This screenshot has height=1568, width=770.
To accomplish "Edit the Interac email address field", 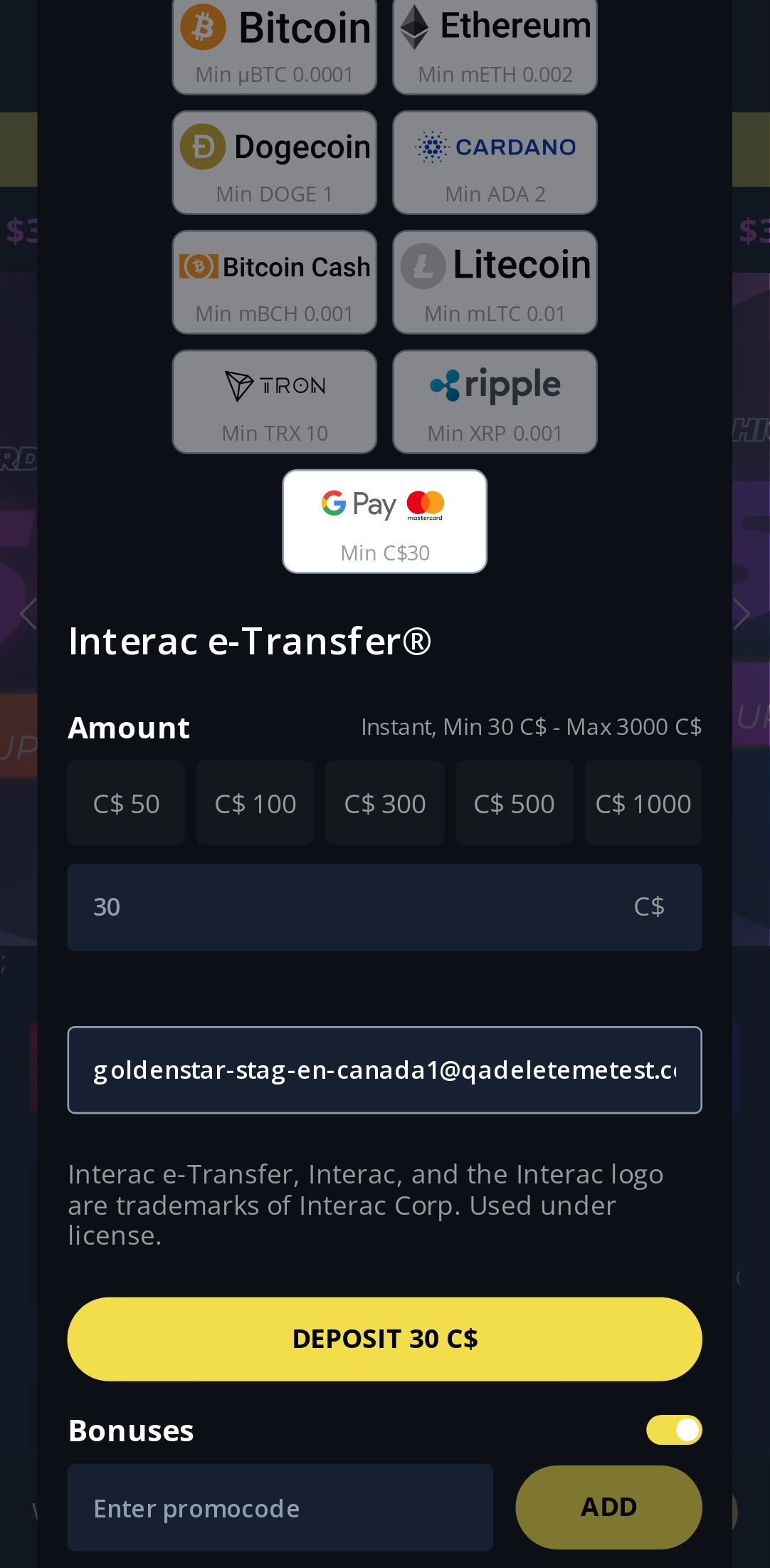I will click(384, 1070).
